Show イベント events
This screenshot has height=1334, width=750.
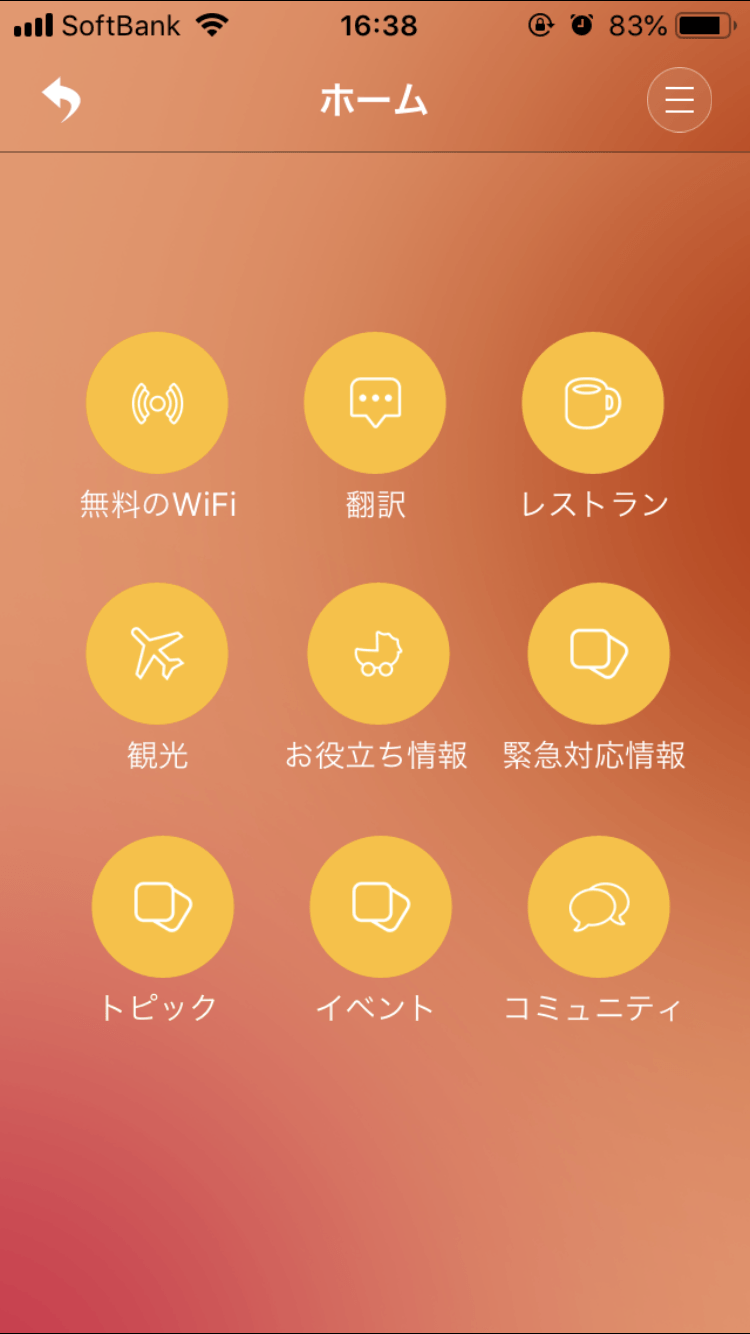(380, 906)
